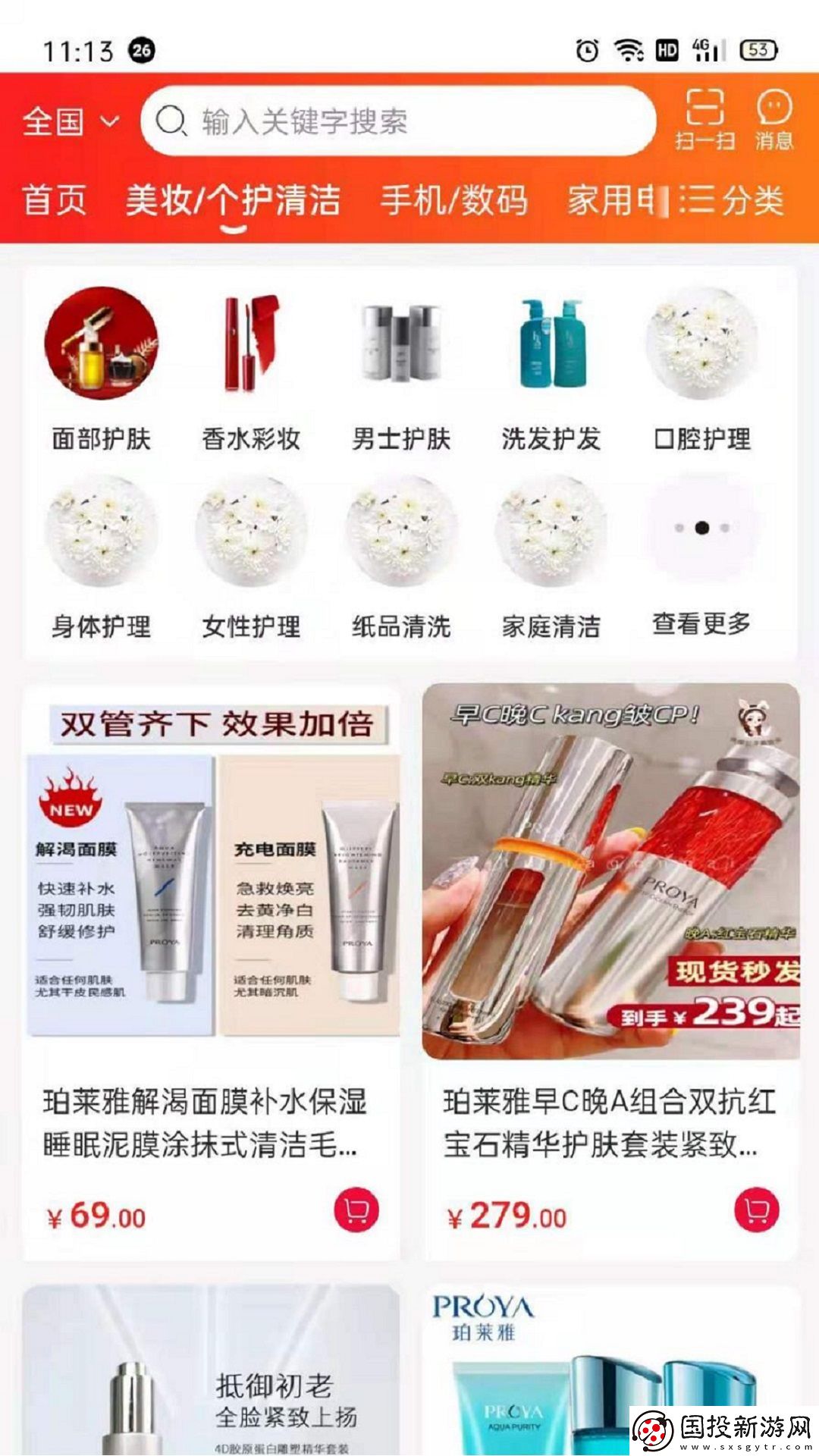Screen dimensions: 819x1456
Task: Tap the keyword search box
Action: click(x=398, y=121)
